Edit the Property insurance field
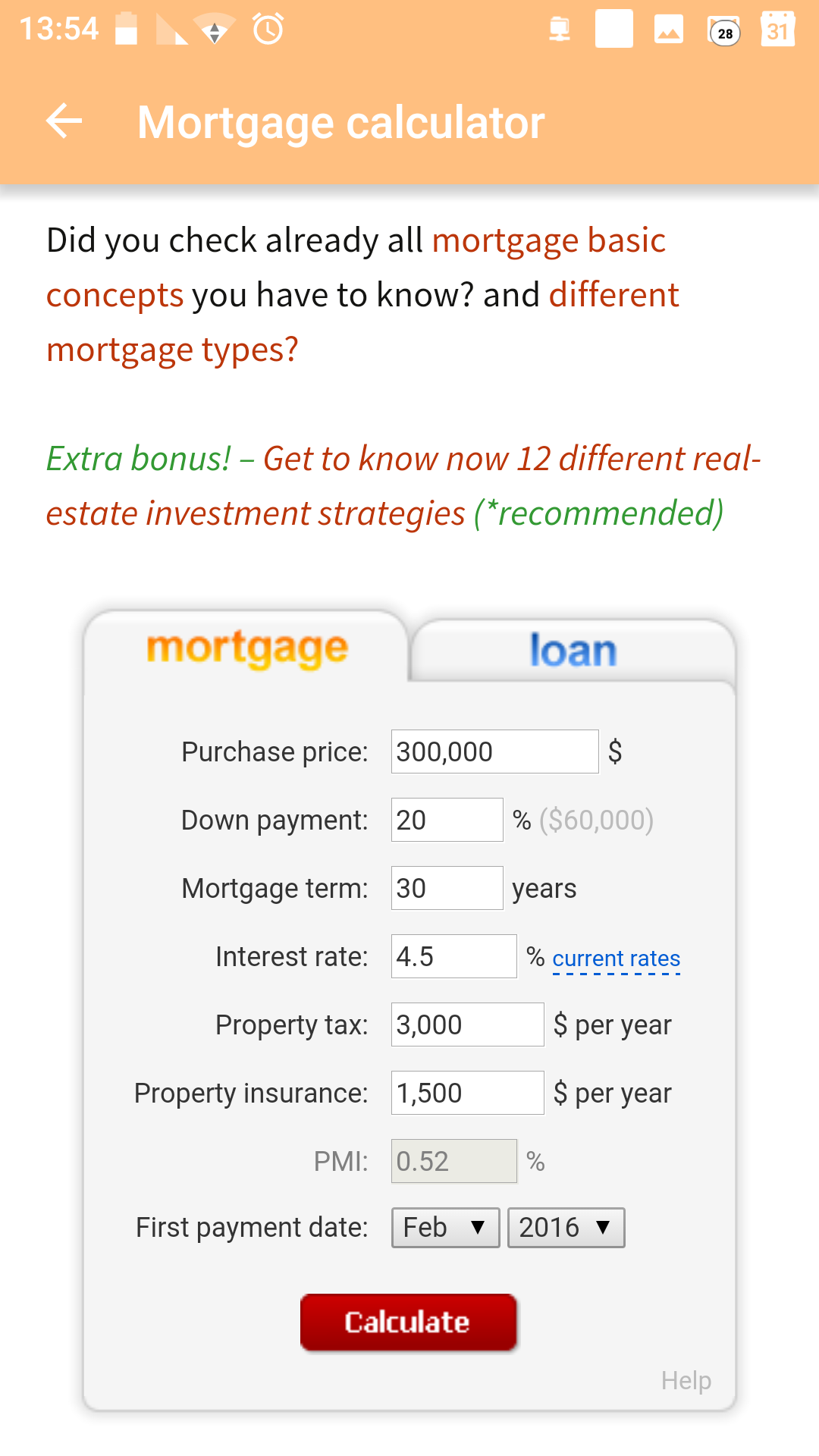Screen dimensions: 819x1456 [467, 1093]
